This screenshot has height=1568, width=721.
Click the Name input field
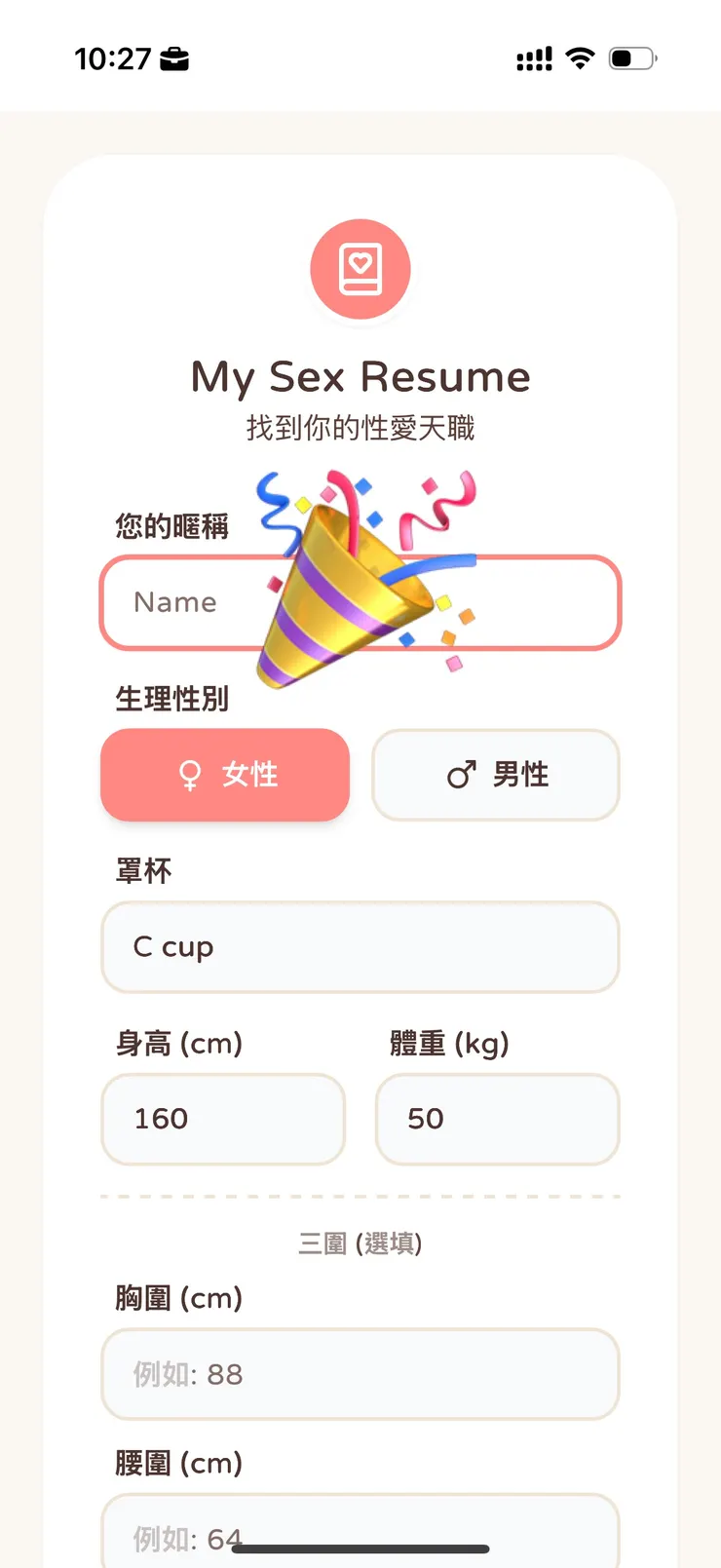tap(360, 602)
